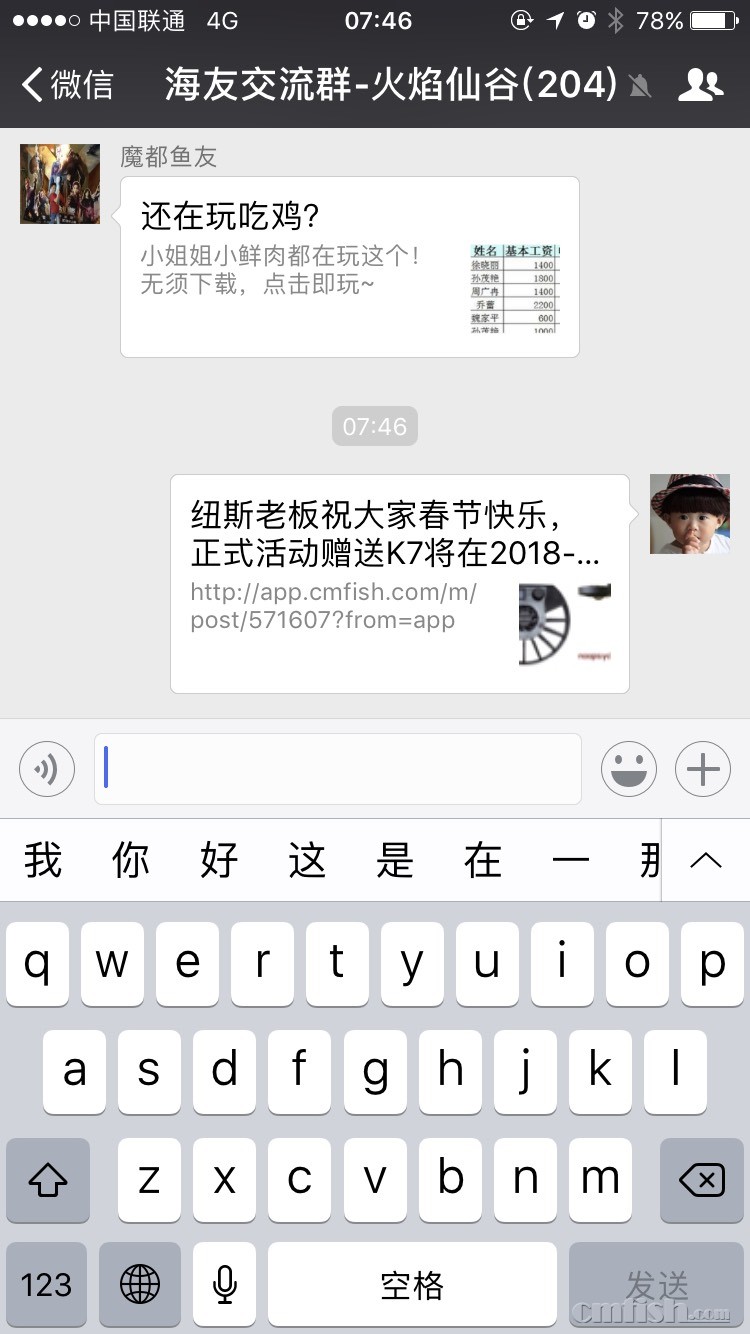This screenshot has height=1334, width=750.
Task: Open the cmfish.com link card about K7
Action: tap(399, 583)
